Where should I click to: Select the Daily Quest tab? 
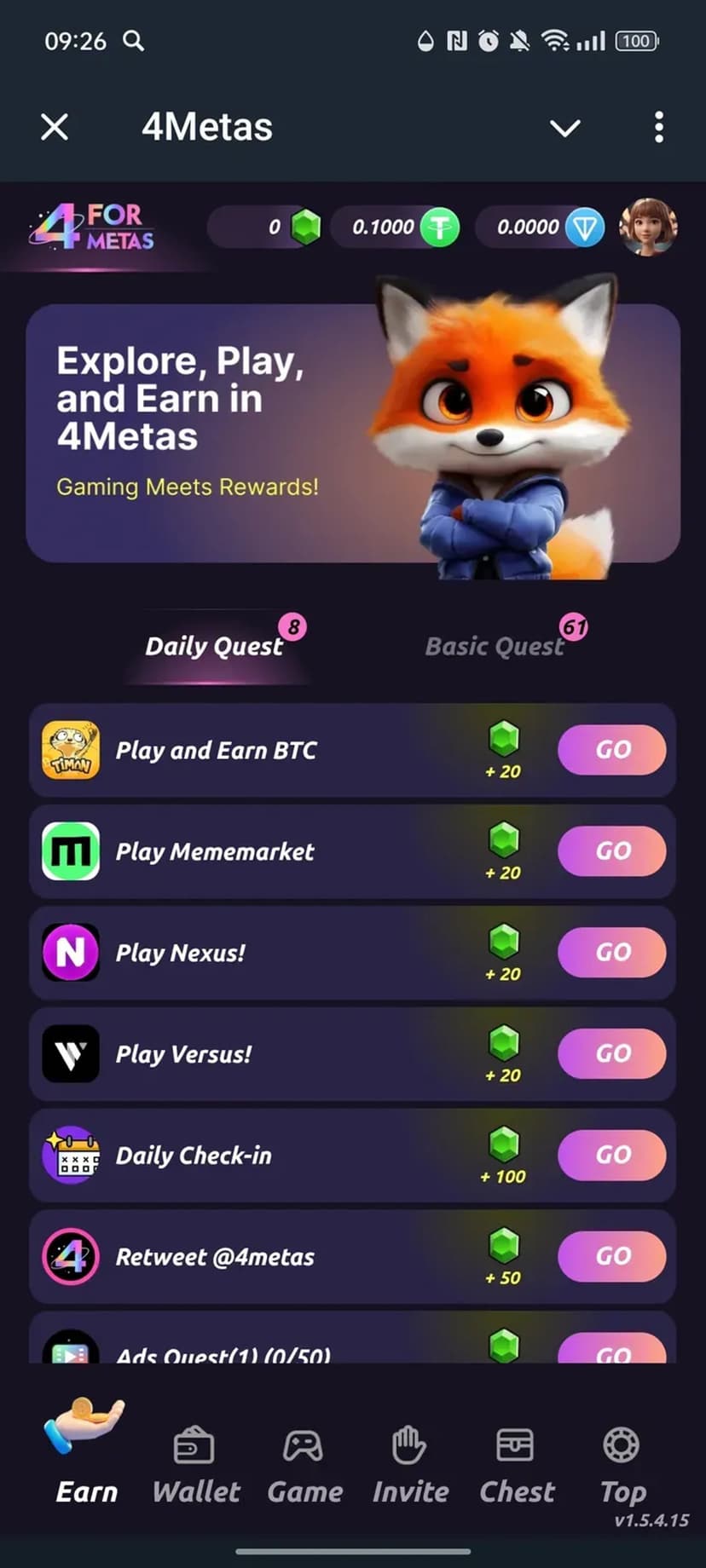(x=214, y=646)
